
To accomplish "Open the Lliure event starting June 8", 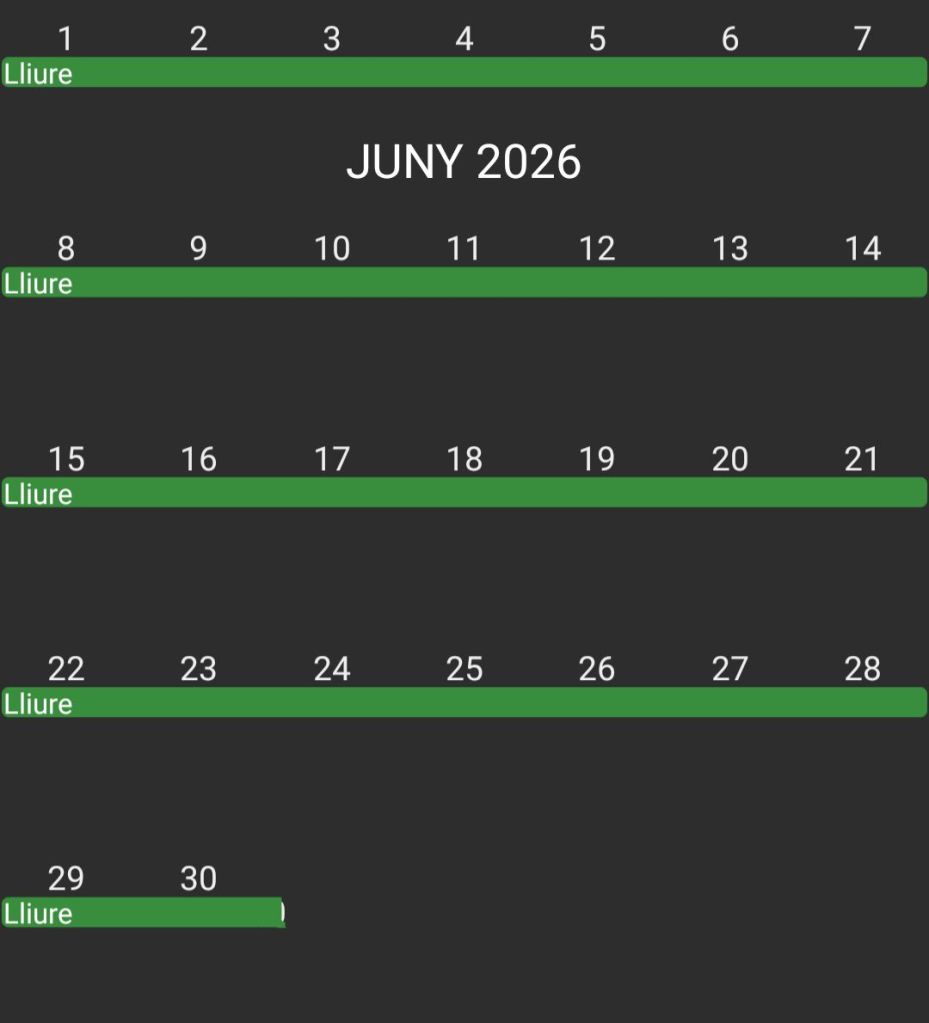I will [x=464, y=283].
